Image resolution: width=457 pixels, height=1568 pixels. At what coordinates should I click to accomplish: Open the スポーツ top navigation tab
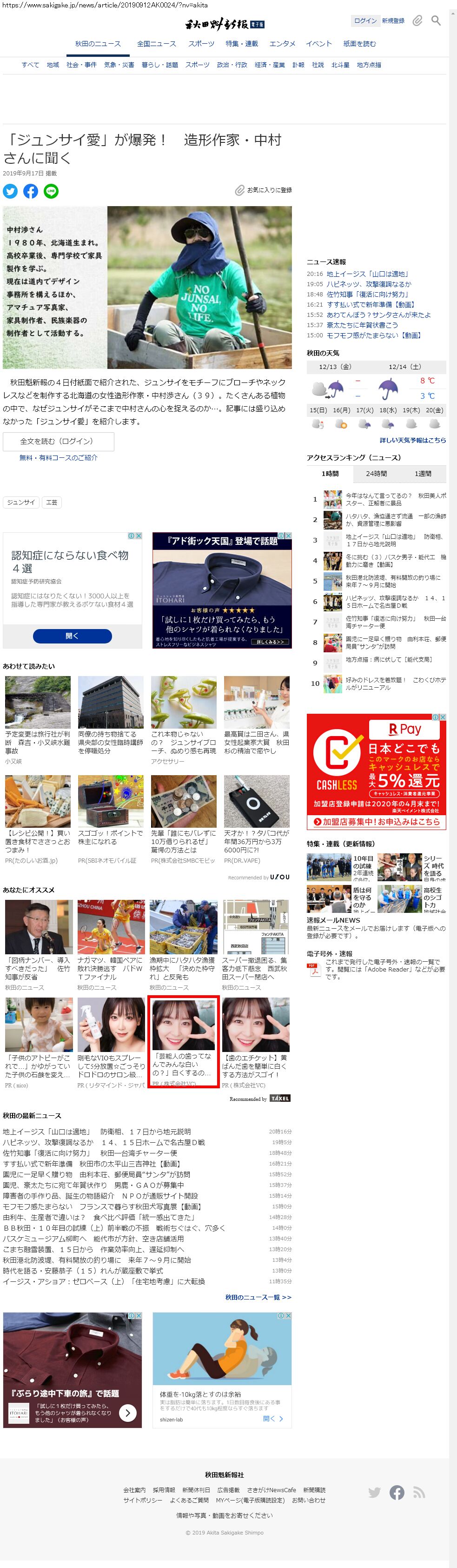[201, 44]
